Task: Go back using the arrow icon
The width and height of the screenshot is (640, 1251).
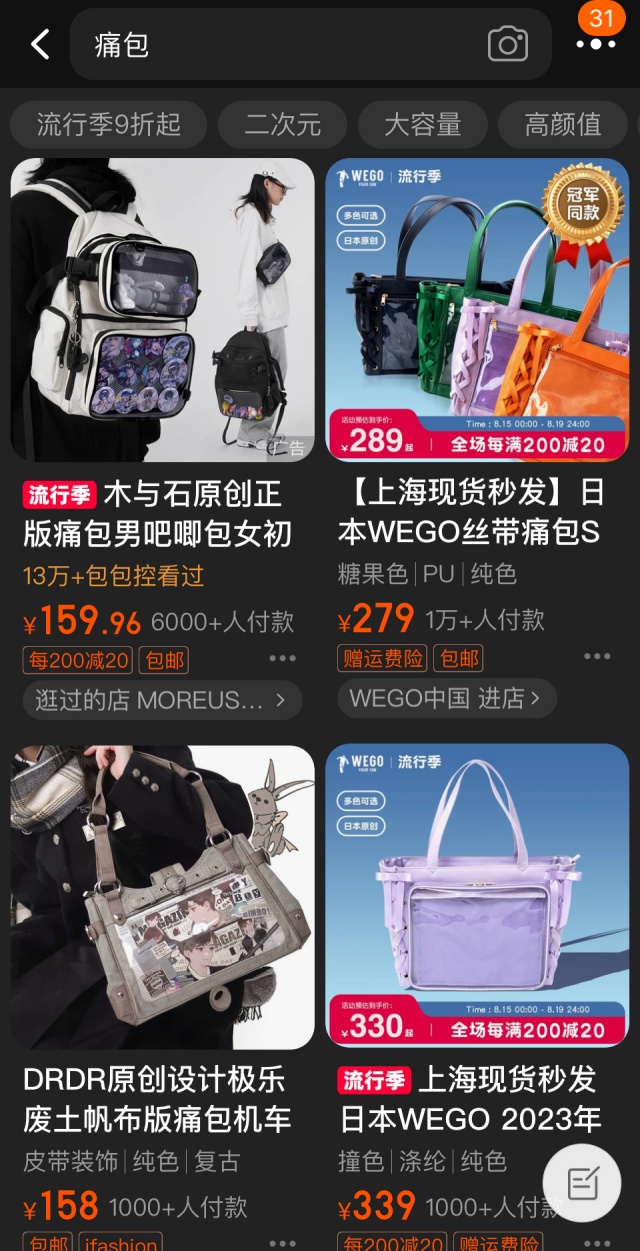Action: tap(40, 44)
